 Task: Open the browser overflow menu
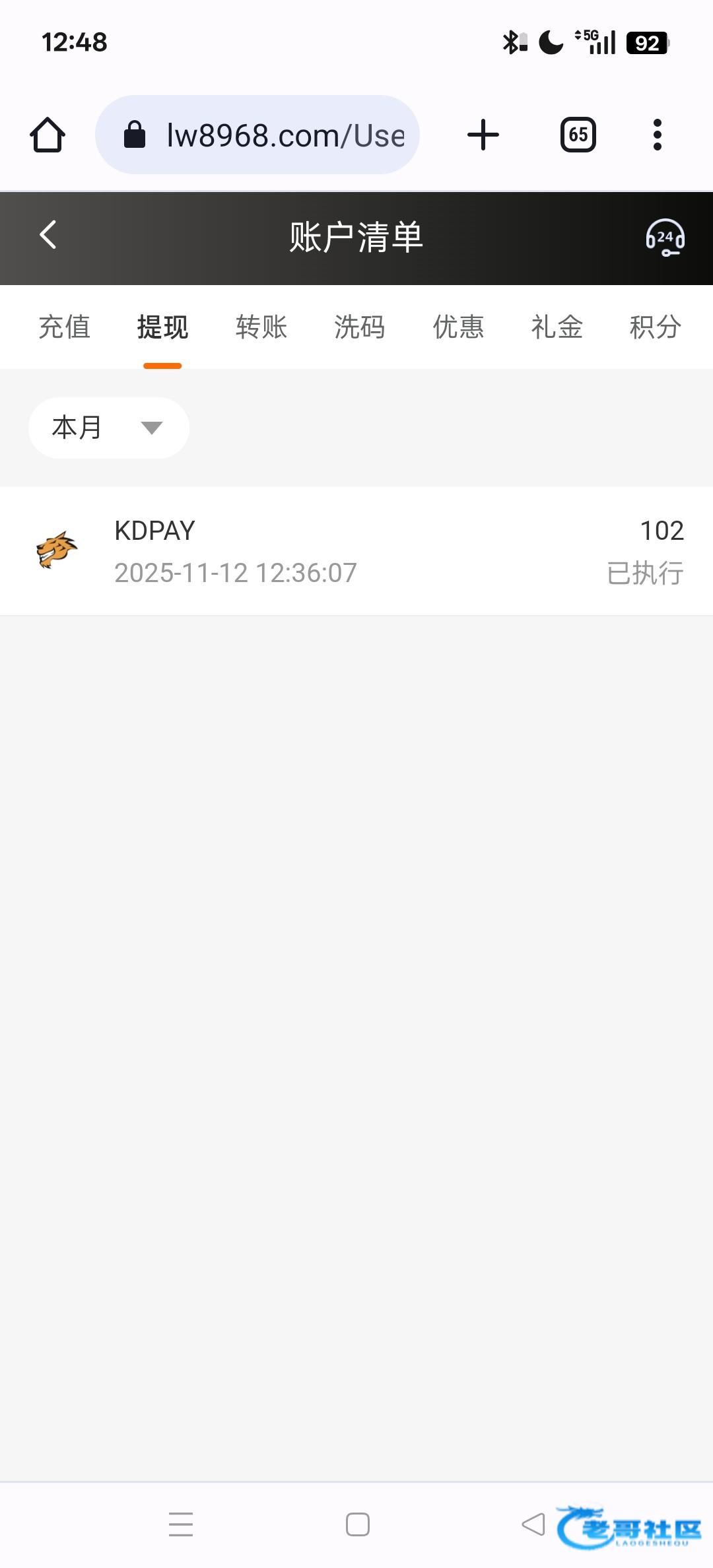pos(657,135)
